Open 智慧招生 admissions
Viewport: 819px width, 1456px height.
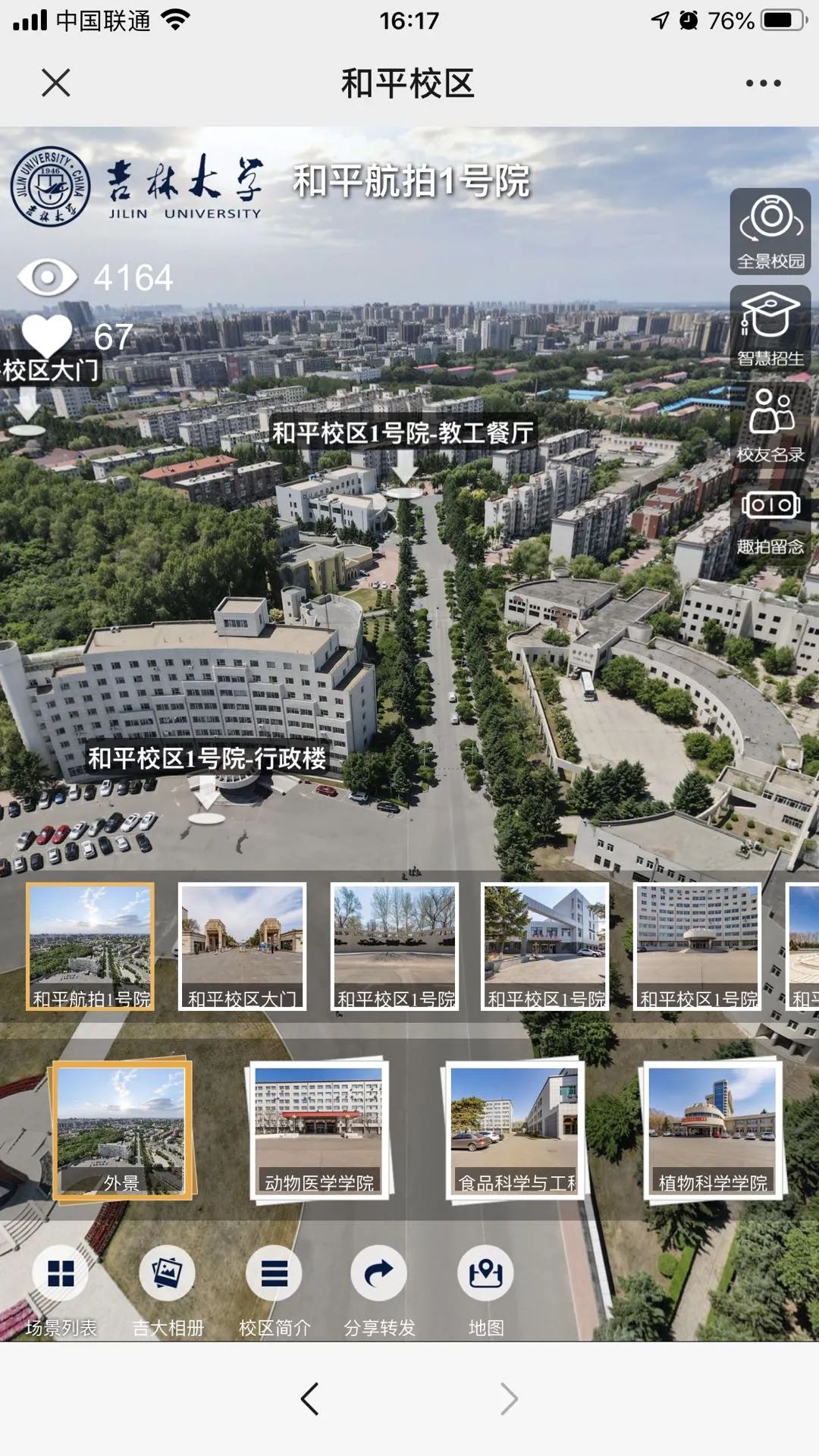click(x=770, y=328)
